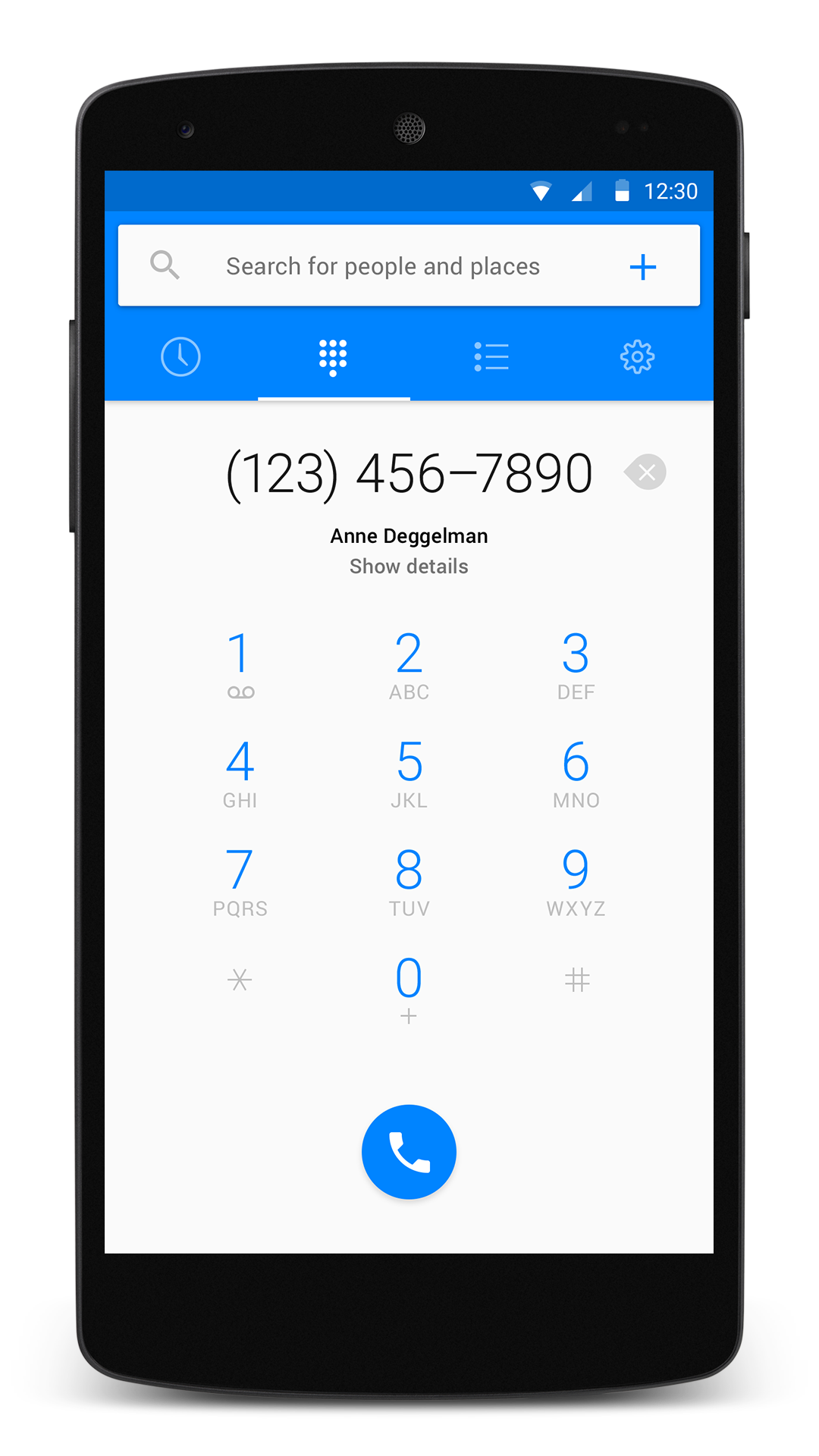The image size is (819, 1456).
Task: Tap the star key on the keypad
Action: coord(240,980)
